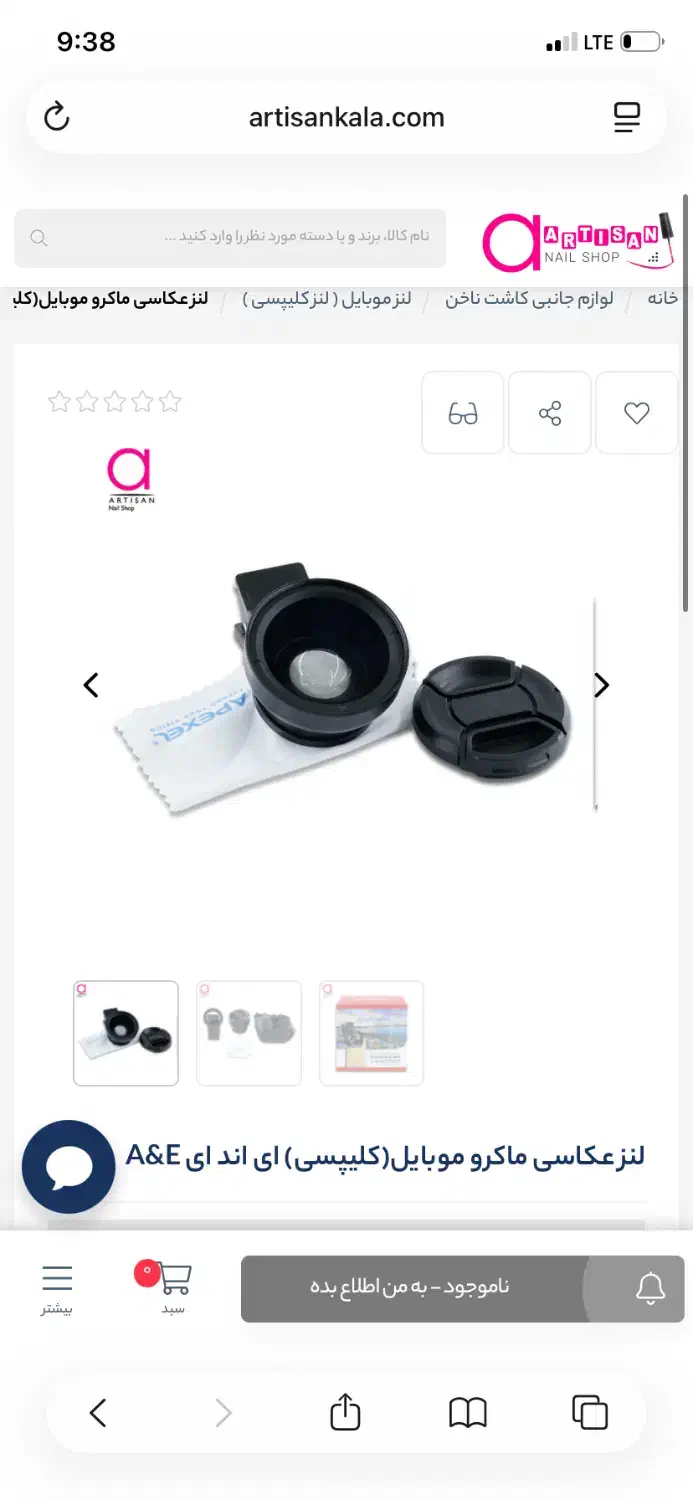The image size is (693, 1500).
Task: Share this product
Action: point(550,412)
